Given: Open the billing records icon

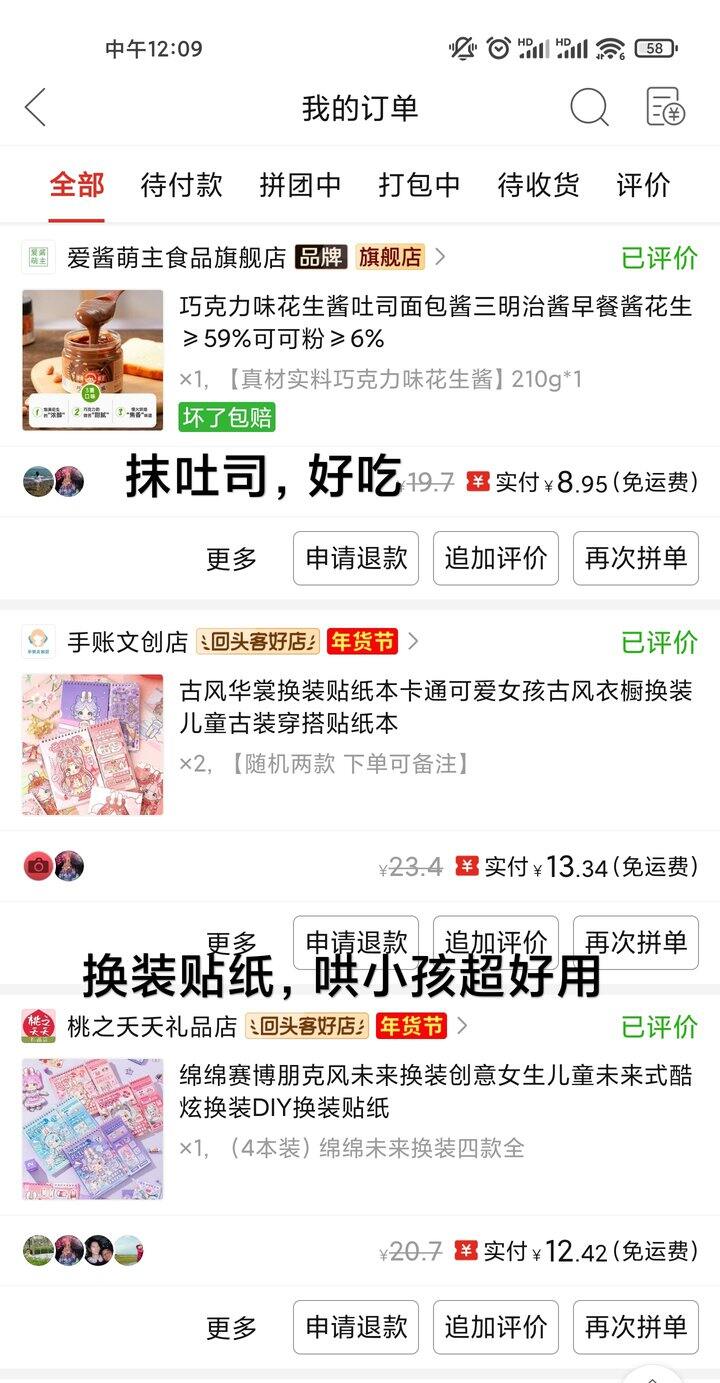Looking at the screenshot, I should coord(665,108).
